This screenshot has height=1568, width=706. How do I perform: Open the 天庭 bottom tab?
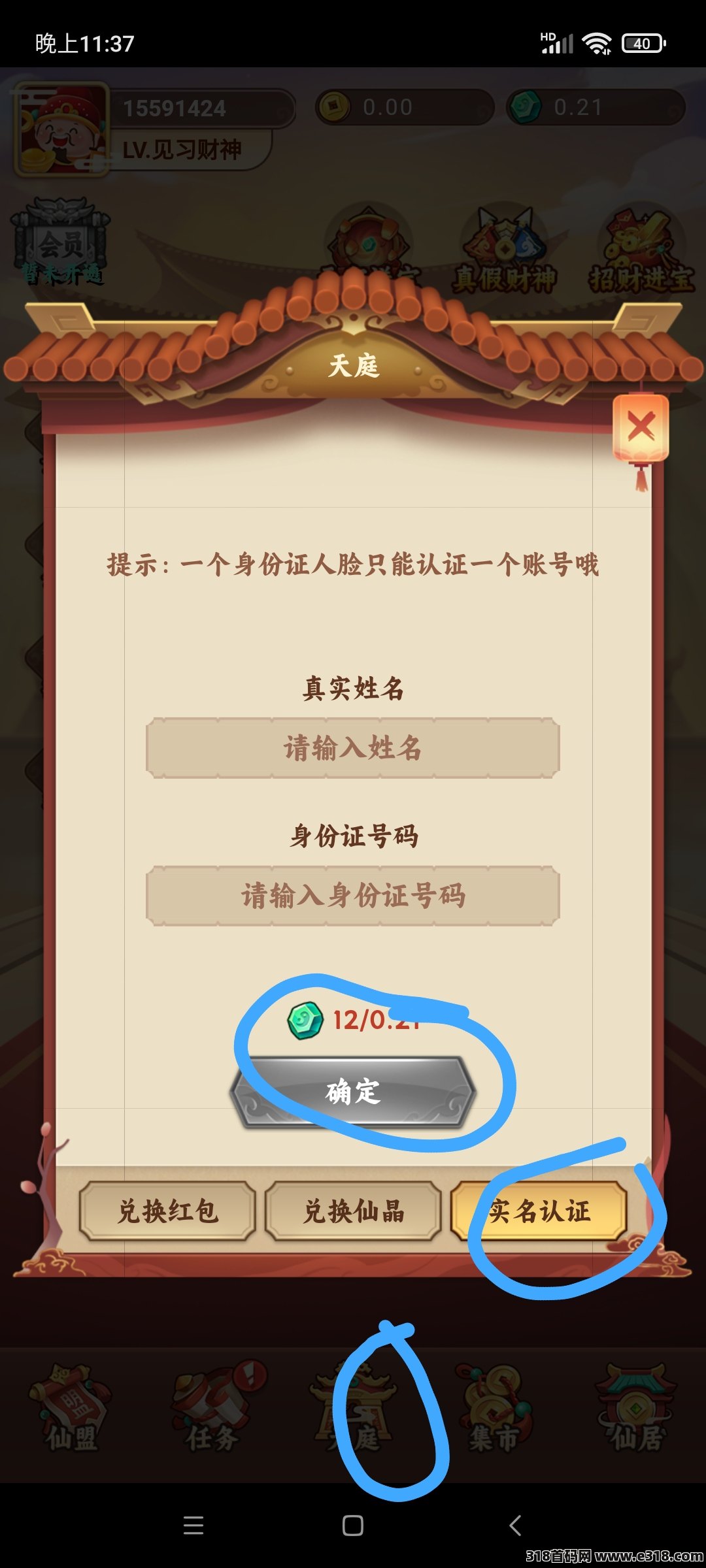(354, 1411)
